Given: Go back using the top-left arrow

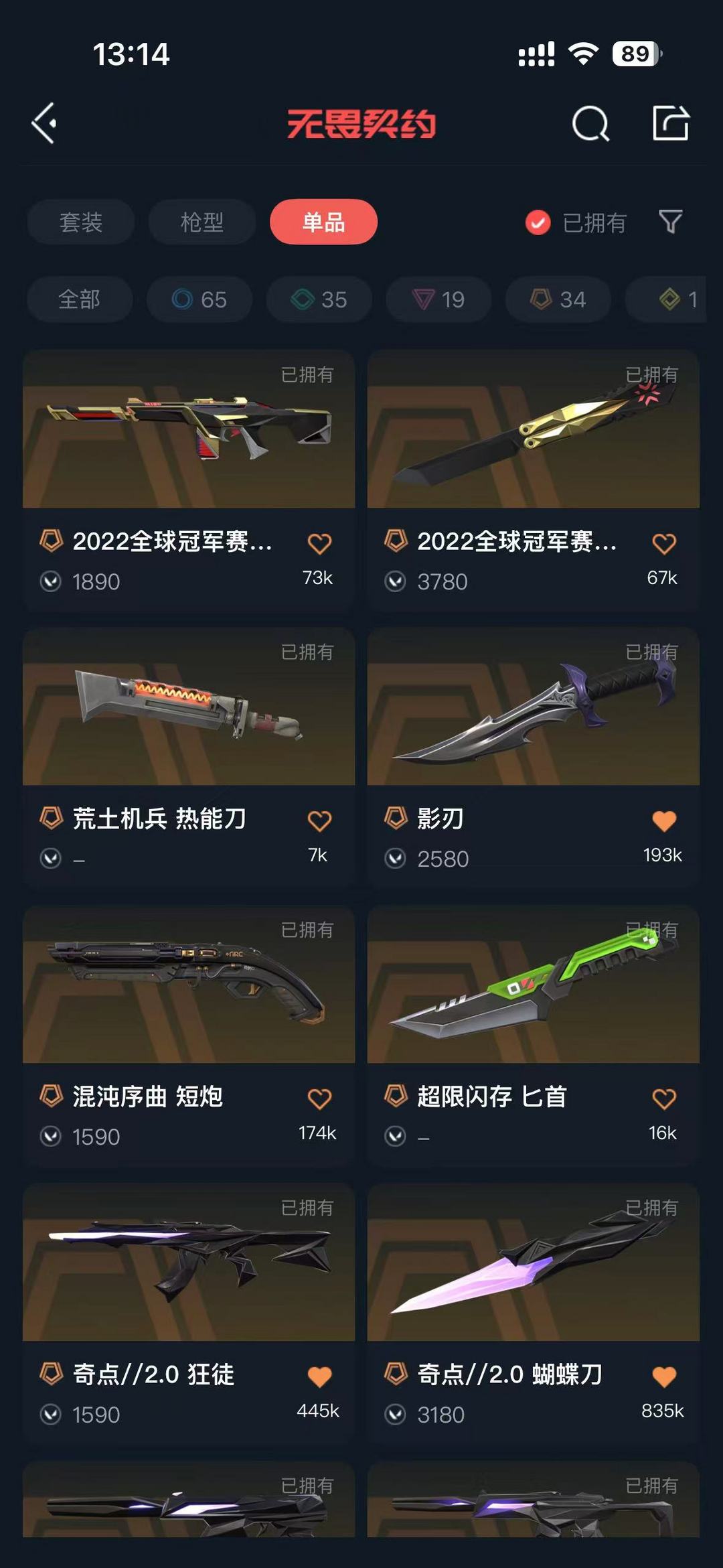Looking at the screenshot, I should click(44, 123).
